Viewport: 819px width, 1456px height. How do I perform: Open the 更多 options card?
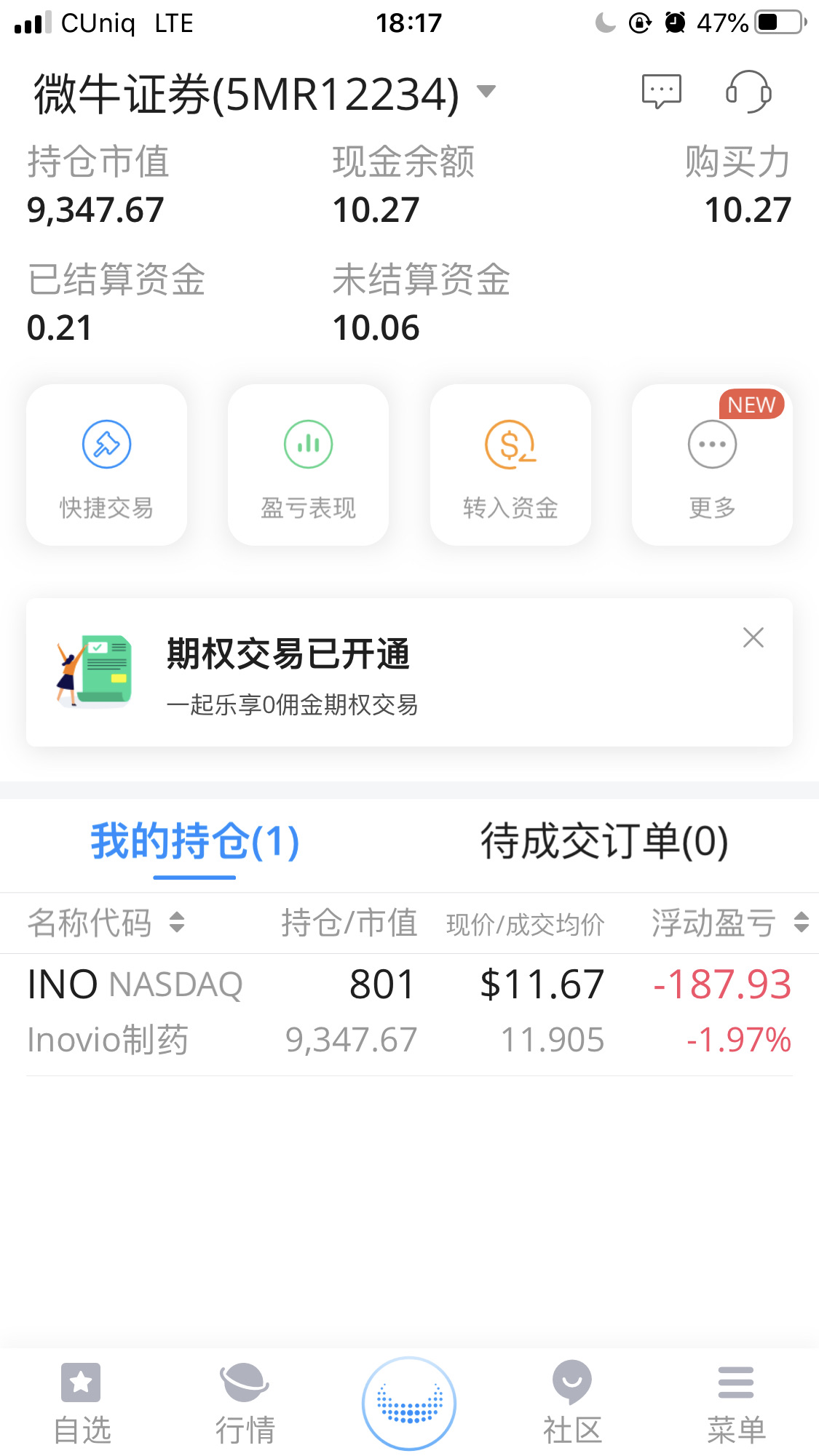click(712, 465)
